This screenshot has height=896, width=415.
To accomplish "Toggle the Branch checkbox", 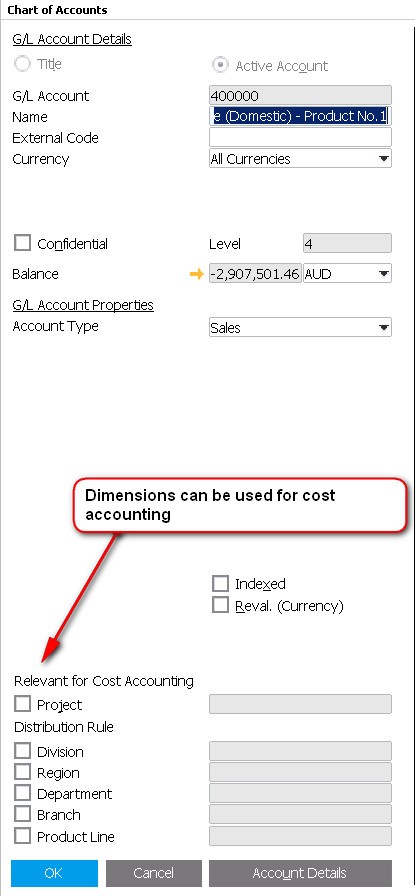I will coord(22,814).
